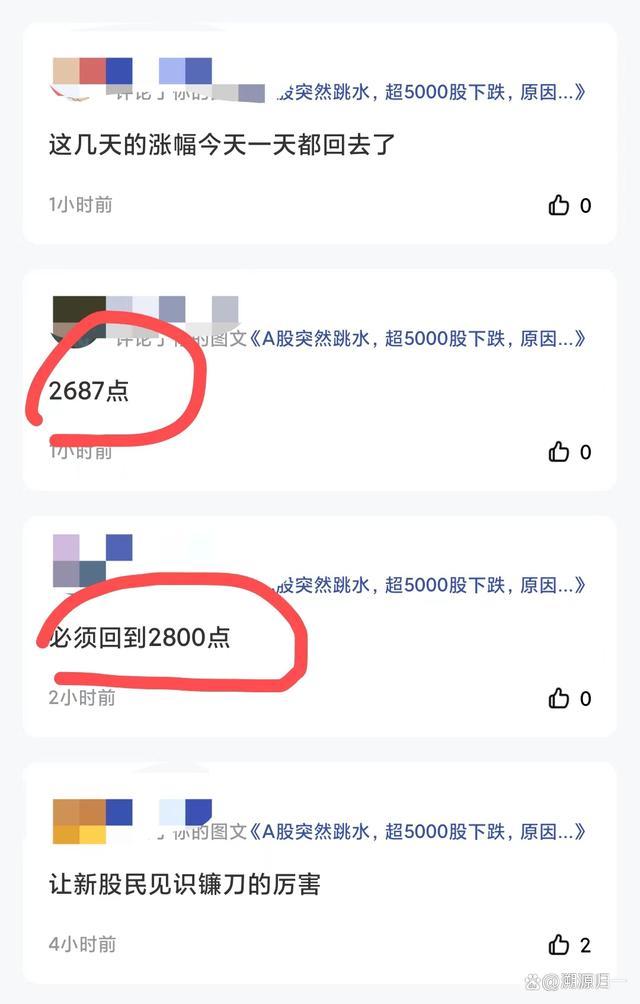Screen dimensions: 640x1004
Task: Open the article link above '让新股民见识镰刀的厉害'
Action: point(418,831)
